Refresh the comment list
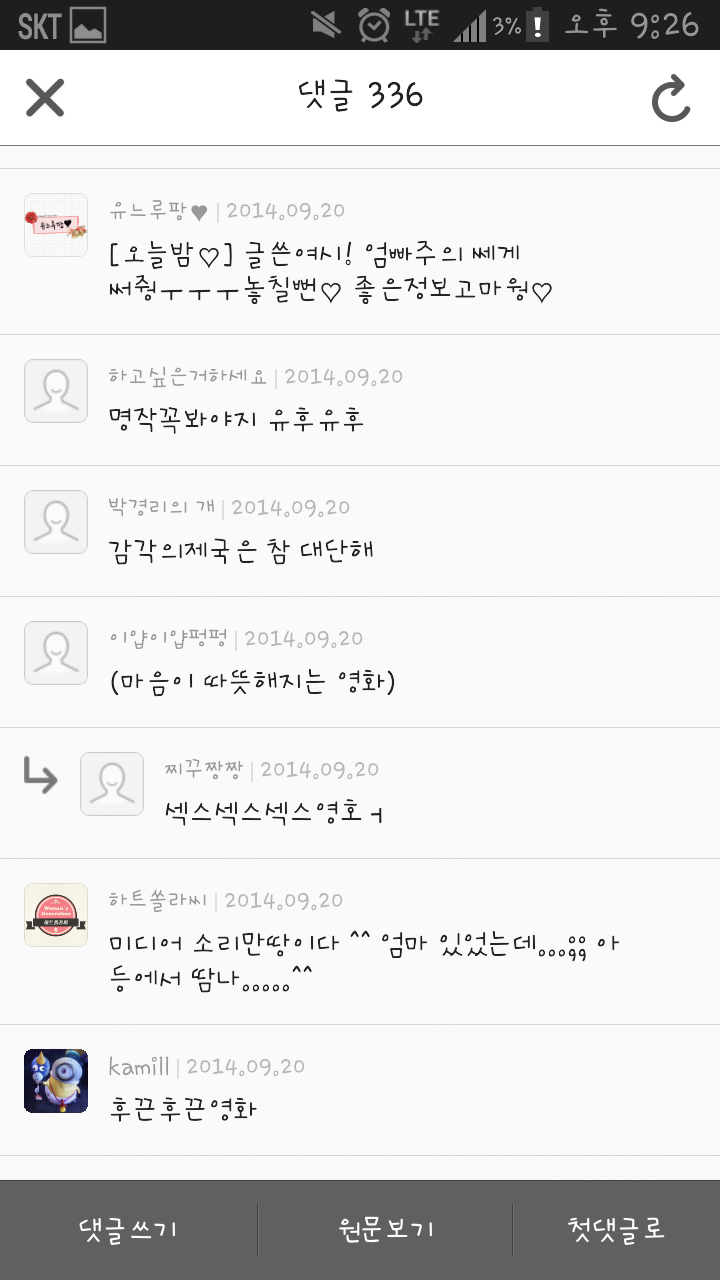The image size is (720, 1280). click(671, 99)
